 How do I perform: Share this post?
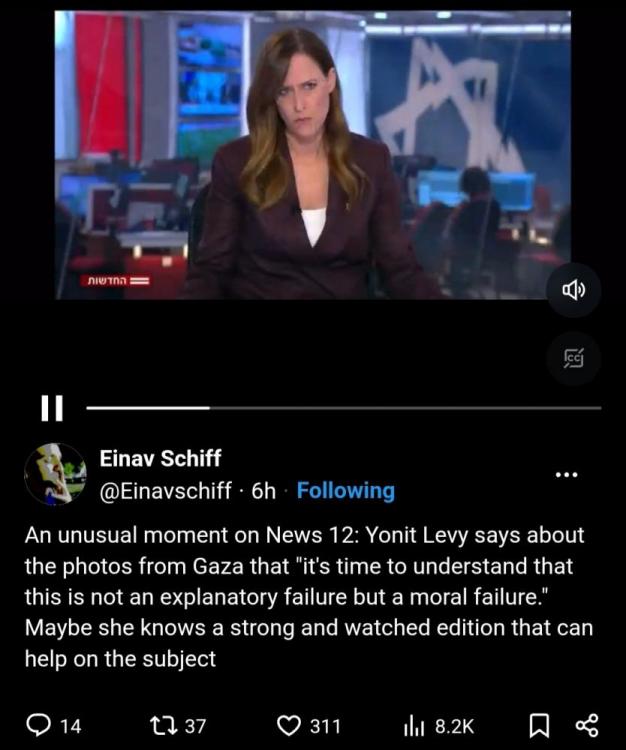click(588, 725)
